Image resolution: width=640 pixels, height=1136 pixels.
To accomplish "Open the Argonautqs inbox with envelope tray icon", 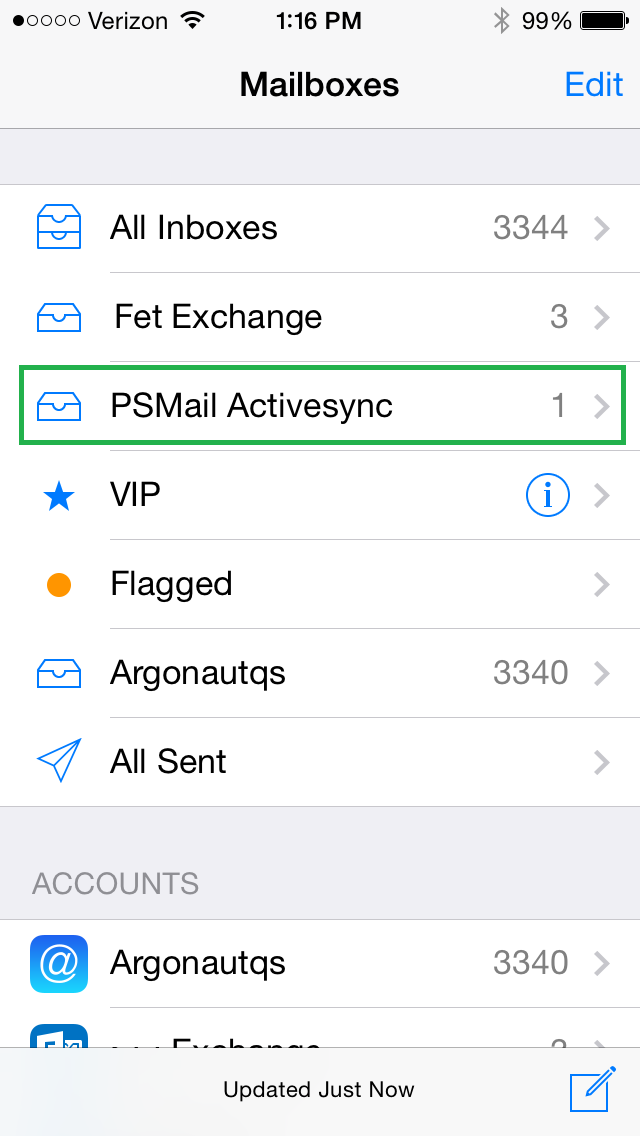I will click(x=320, y=674).
